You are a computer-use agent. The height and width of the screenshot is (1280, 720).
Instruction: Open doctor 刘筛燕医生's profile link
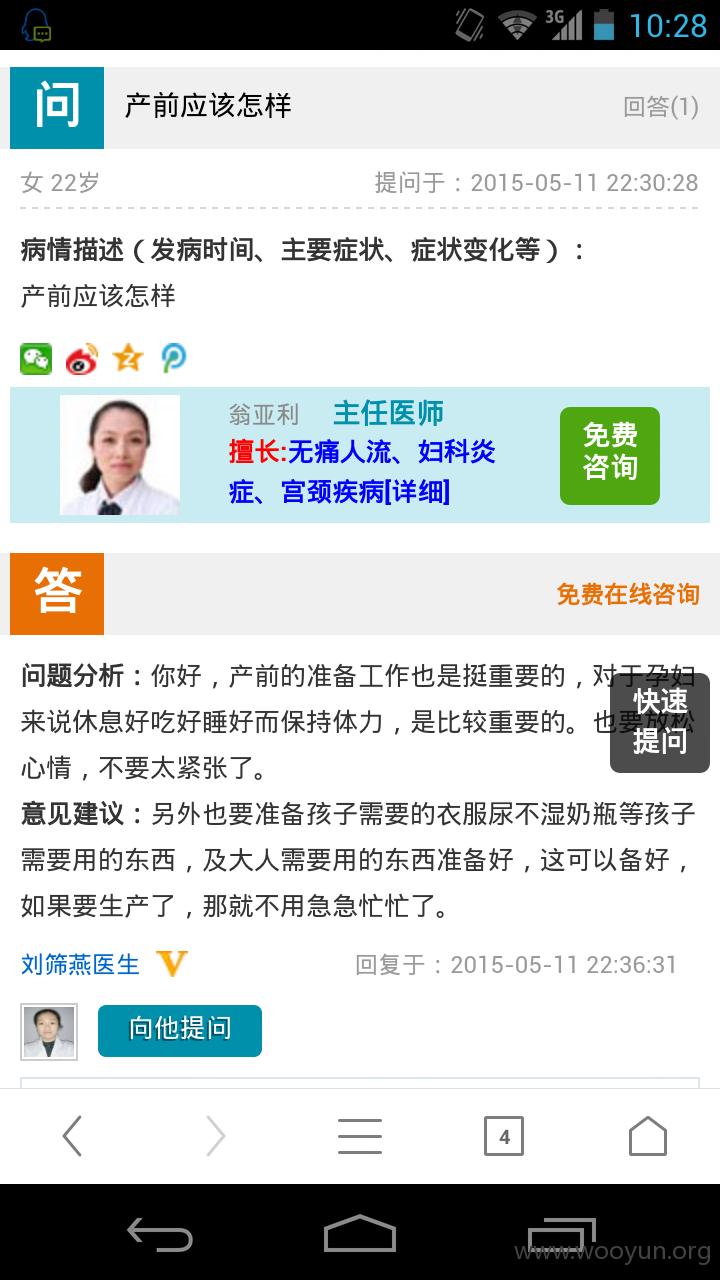point(80,964)
